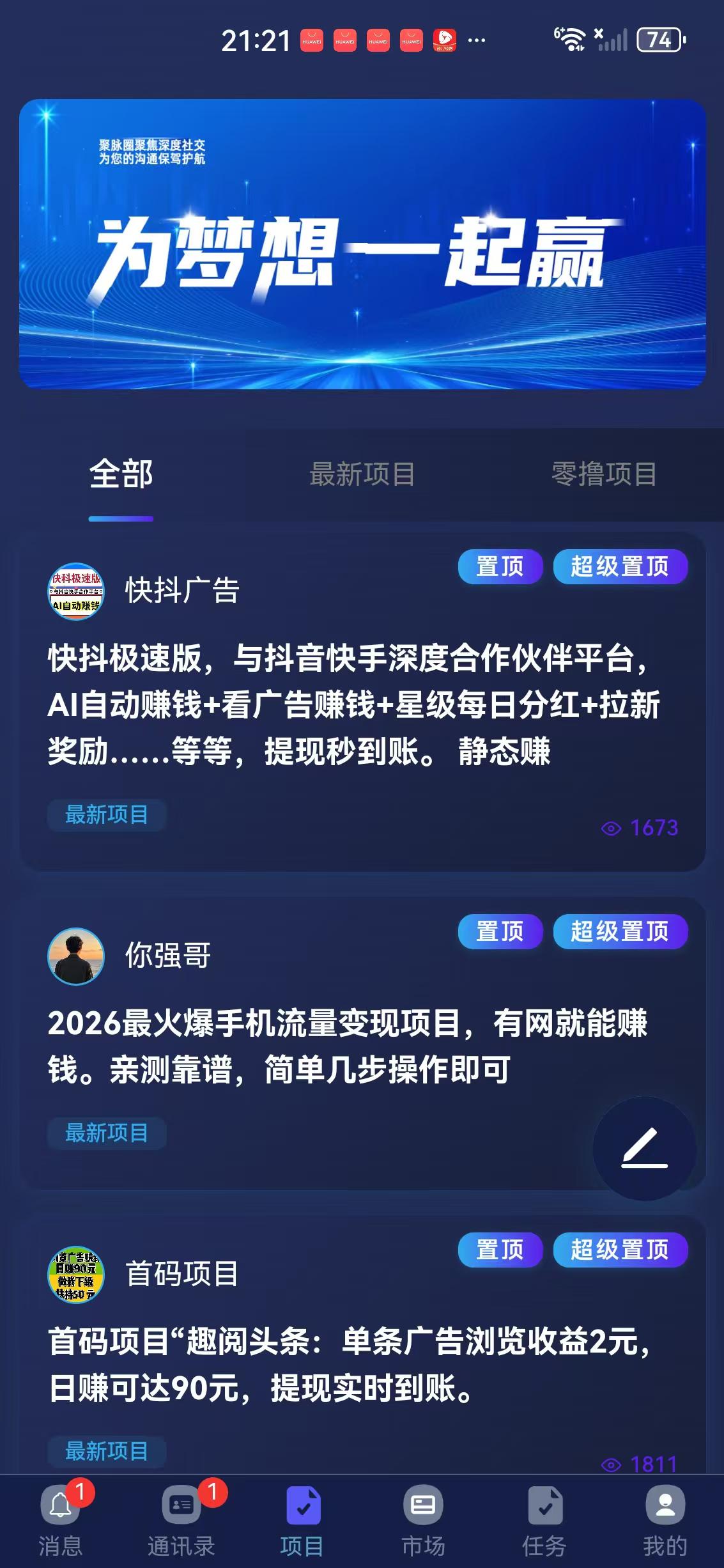Open the 消息 messages icon in bottom nav
Screen dimensions: 724x1568
point(60,1505)
